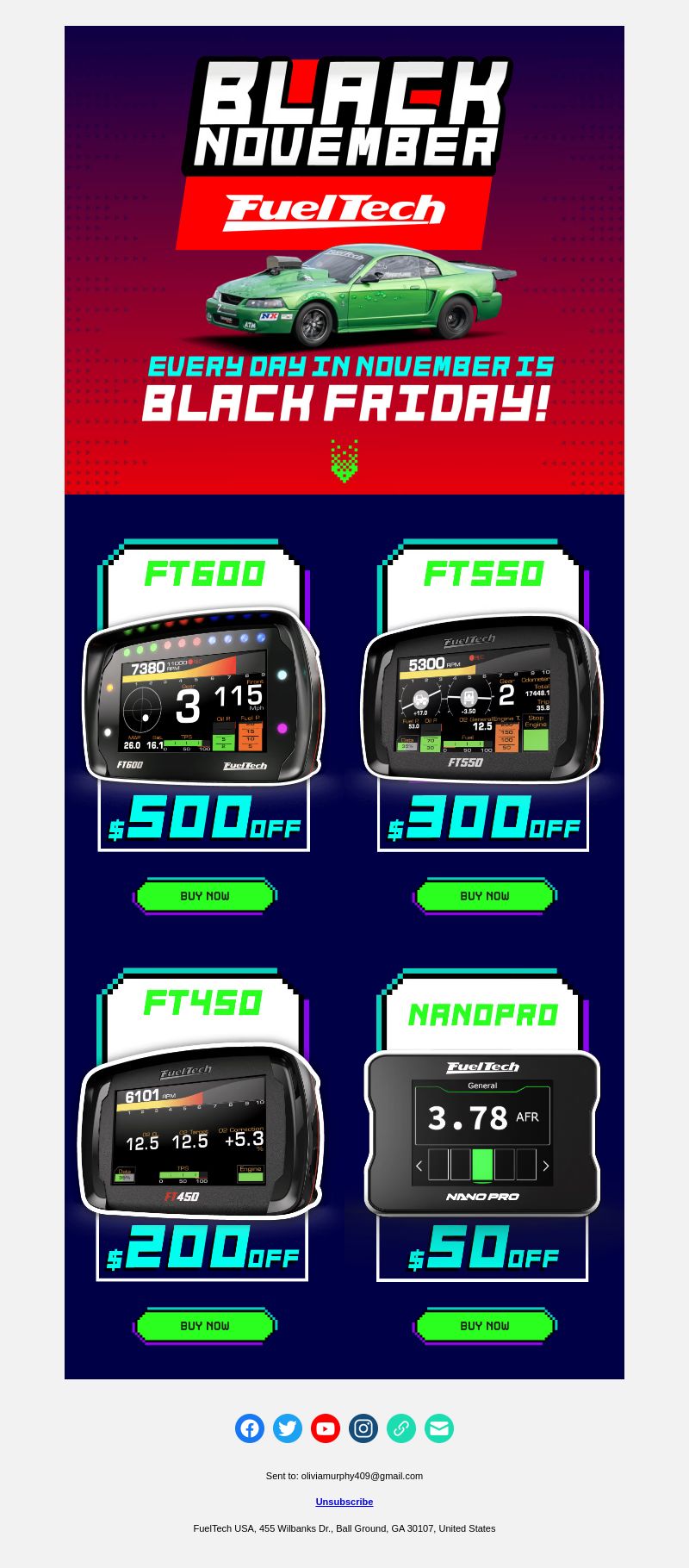Open the Black November hero banner
Image resolution: width=689 pixels, height=1568 pixels.
coord(344,260)
